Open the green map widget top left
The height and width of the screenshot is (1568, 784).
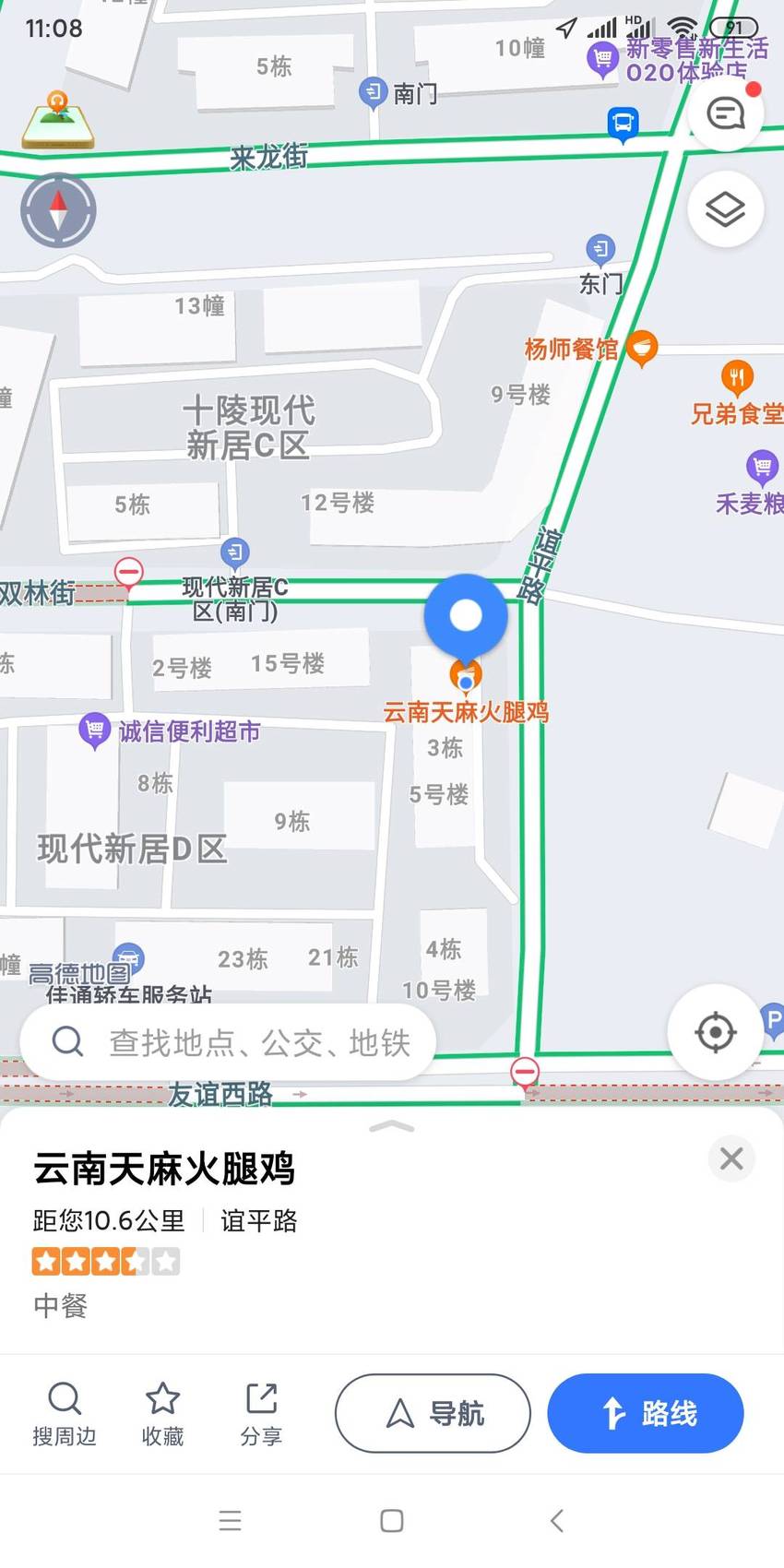(x=58, y=120)
